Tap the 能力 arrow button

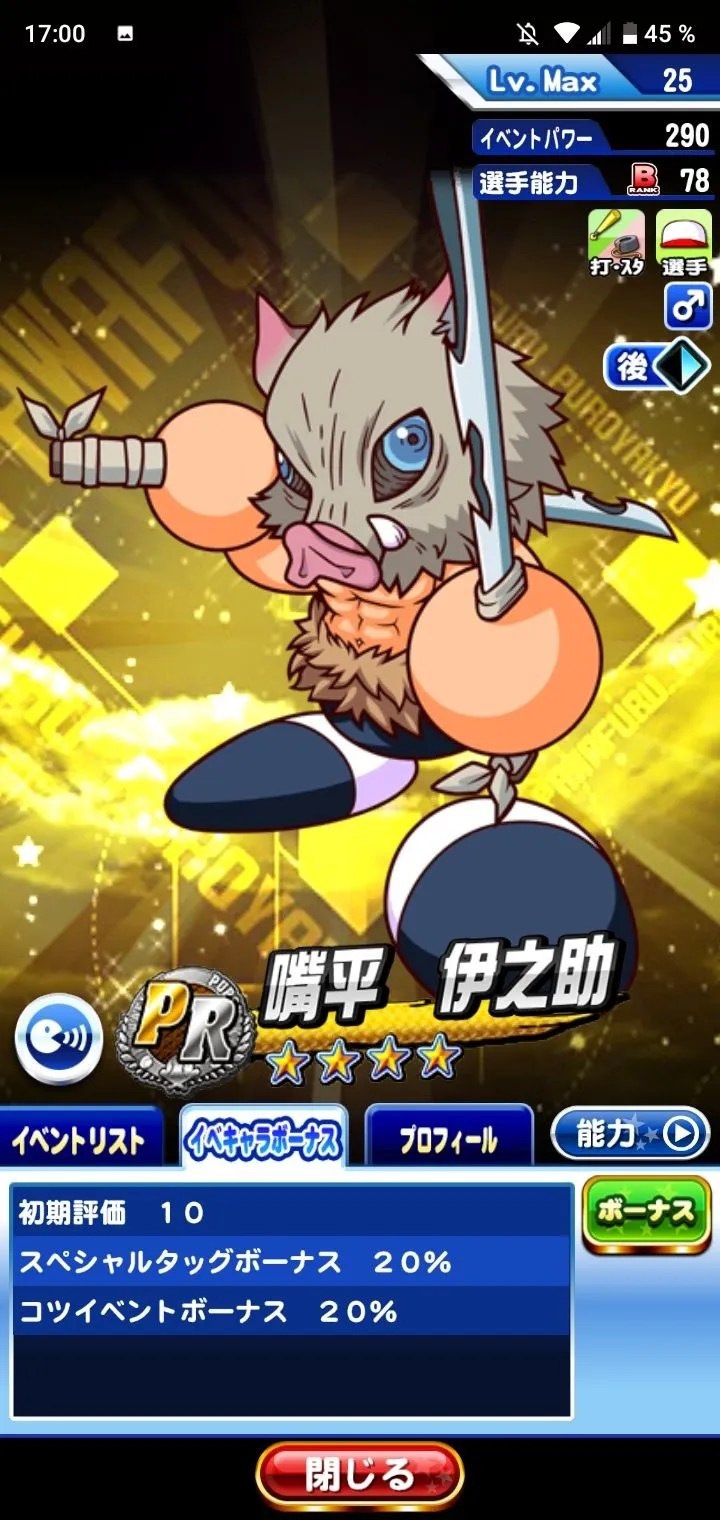click(x=630, y=1133)
